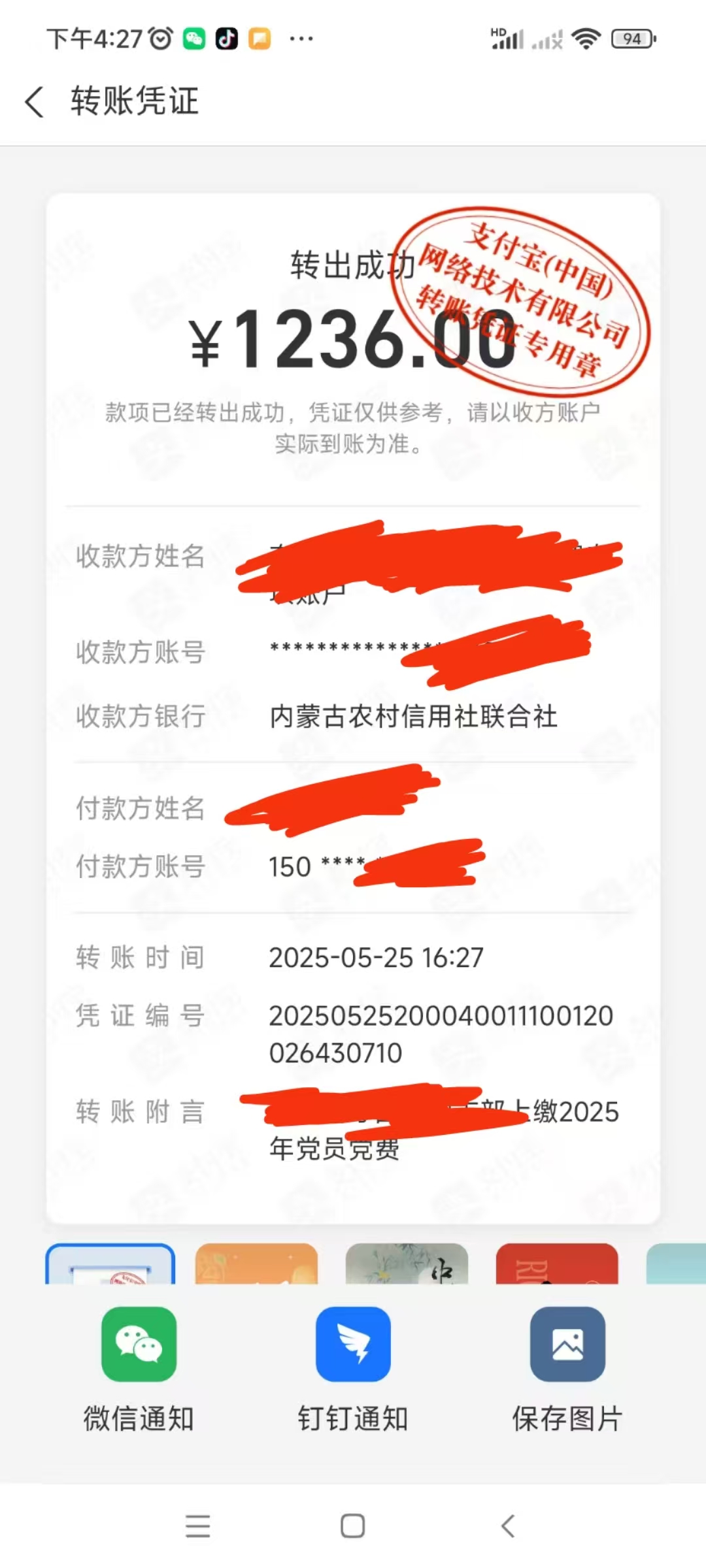
Task: Tap 保存图片 to save the voucher
Action: click(x=567, y=1369)
